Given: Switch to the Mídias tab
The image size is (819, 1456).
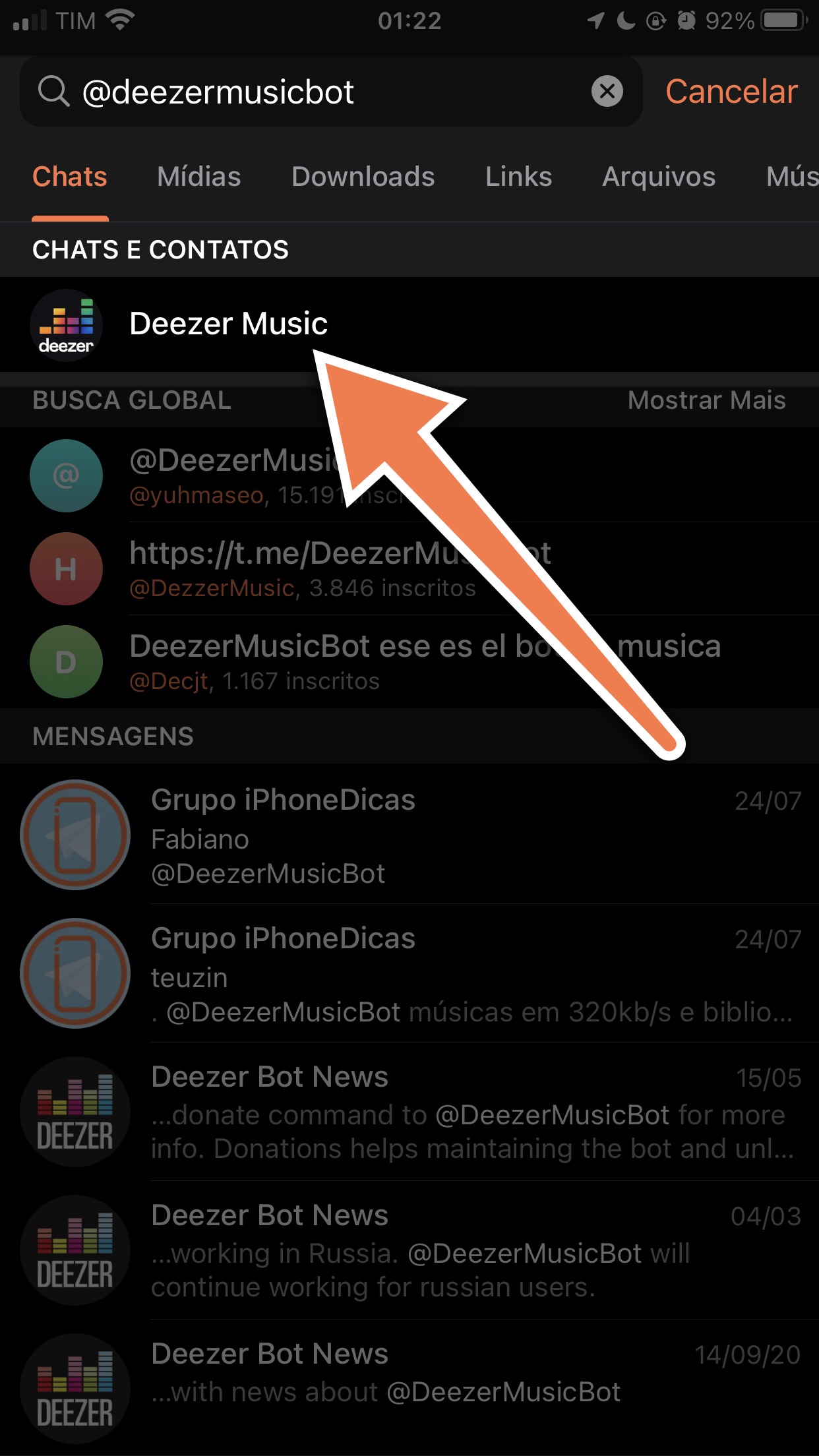Looking at the screenshot, I should 199,177.
